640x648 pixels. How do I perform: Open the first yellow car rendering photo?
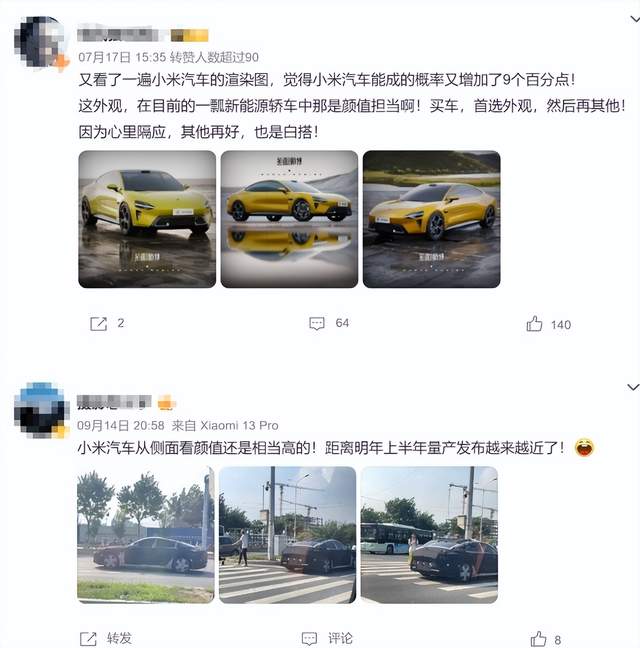coord(147,219)
